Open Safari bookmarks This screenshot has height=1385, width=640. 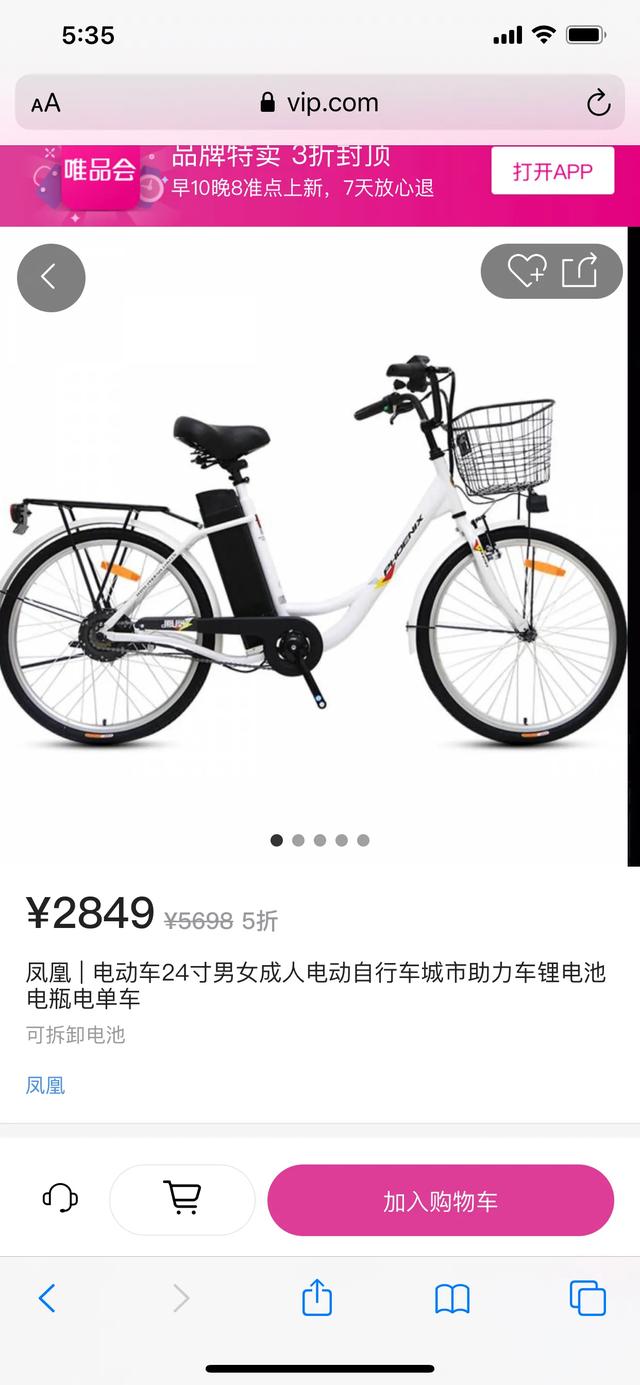tap(452, 1298)
